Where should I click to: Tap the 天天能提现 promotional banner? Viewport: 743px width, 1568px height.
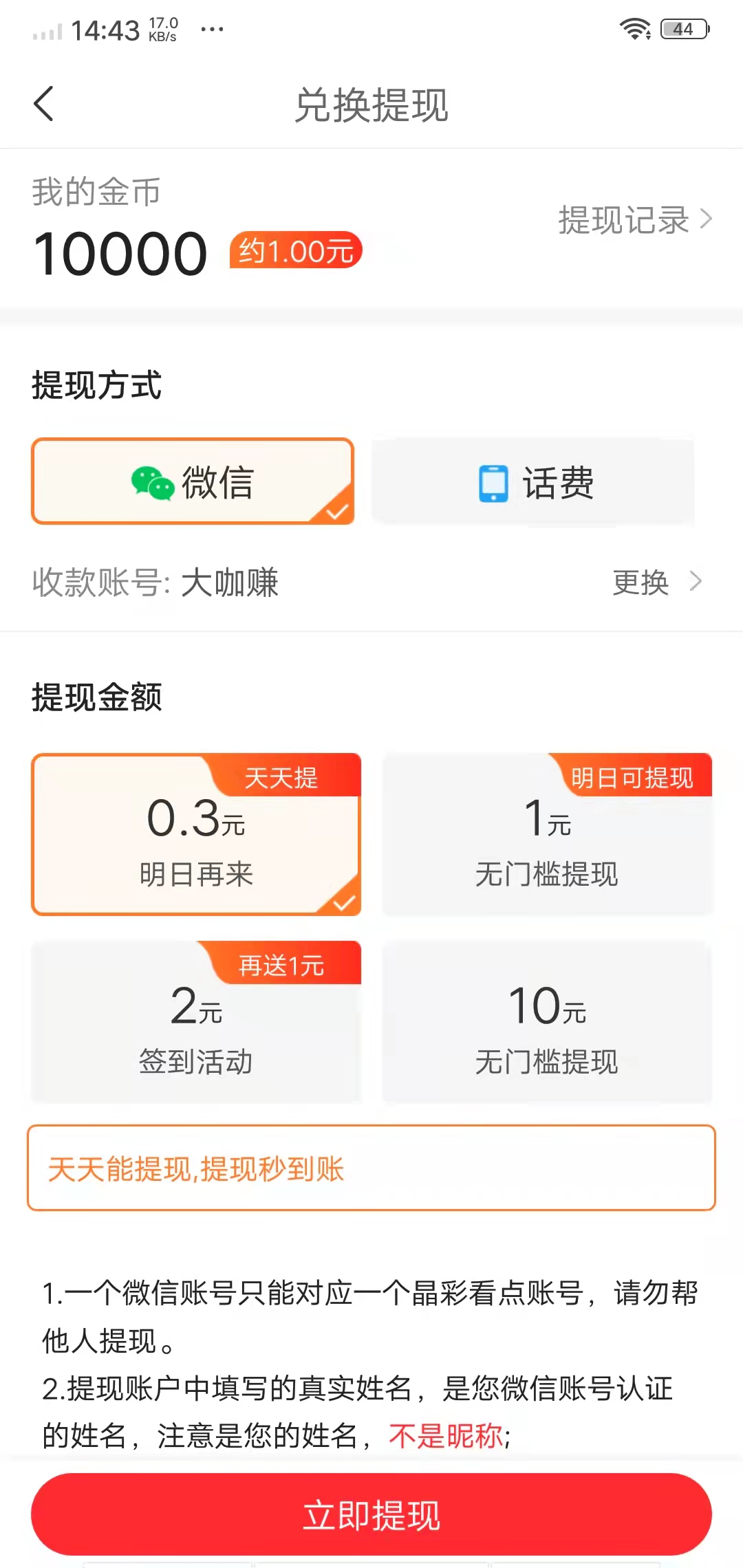371,1169
